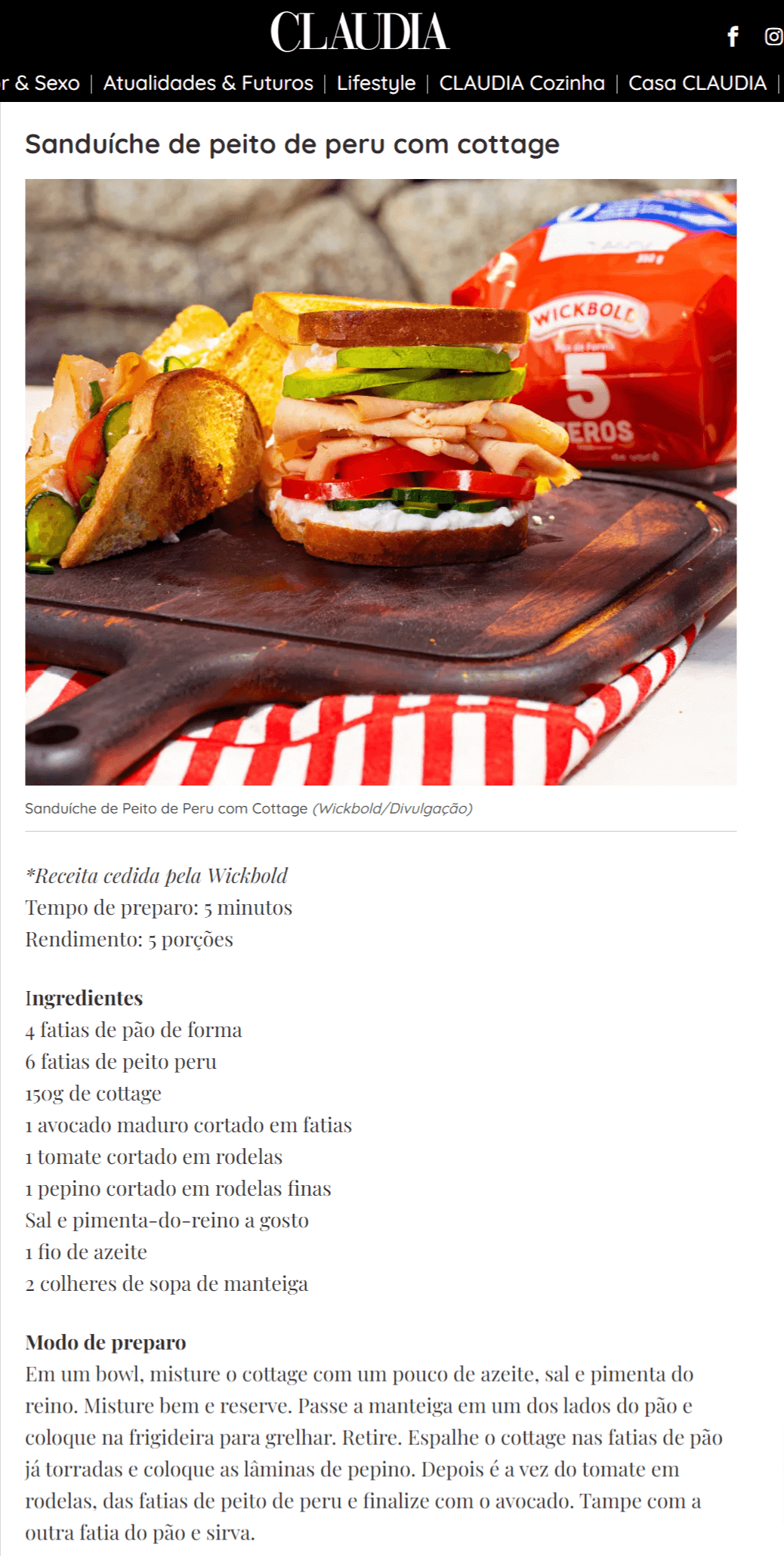Open CLAUDIA's Facebook page icon

pyautogui.click(x=733, y=36)
